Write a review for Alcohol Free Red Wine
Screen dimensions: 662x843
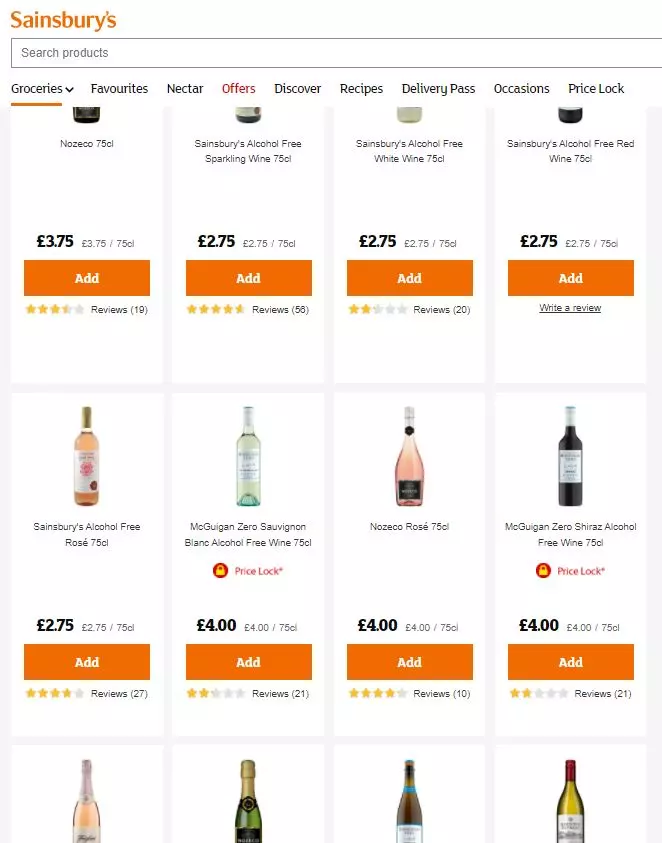pos(570,308)
